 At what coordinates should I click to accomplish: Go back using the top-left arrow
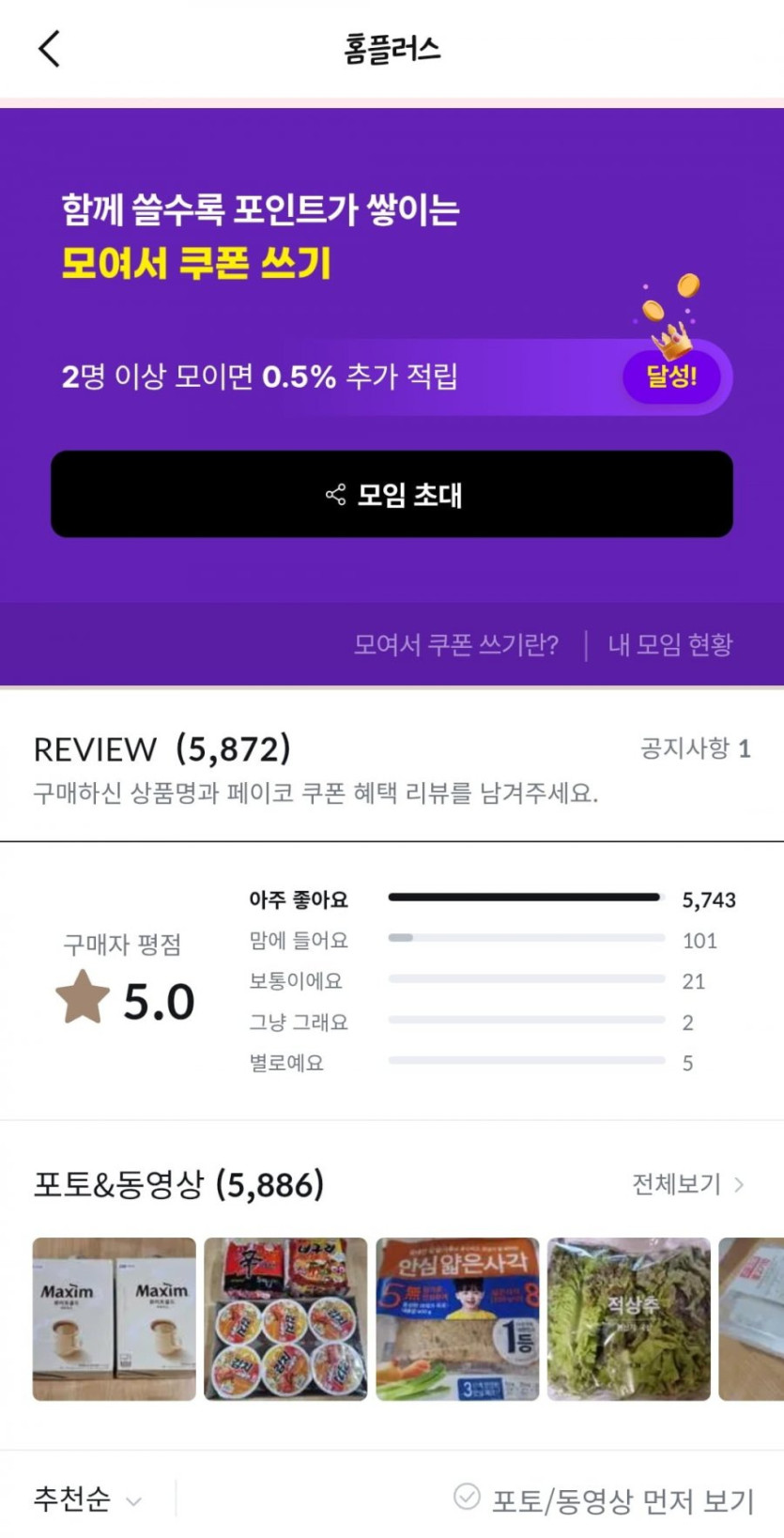coord(49,49)
